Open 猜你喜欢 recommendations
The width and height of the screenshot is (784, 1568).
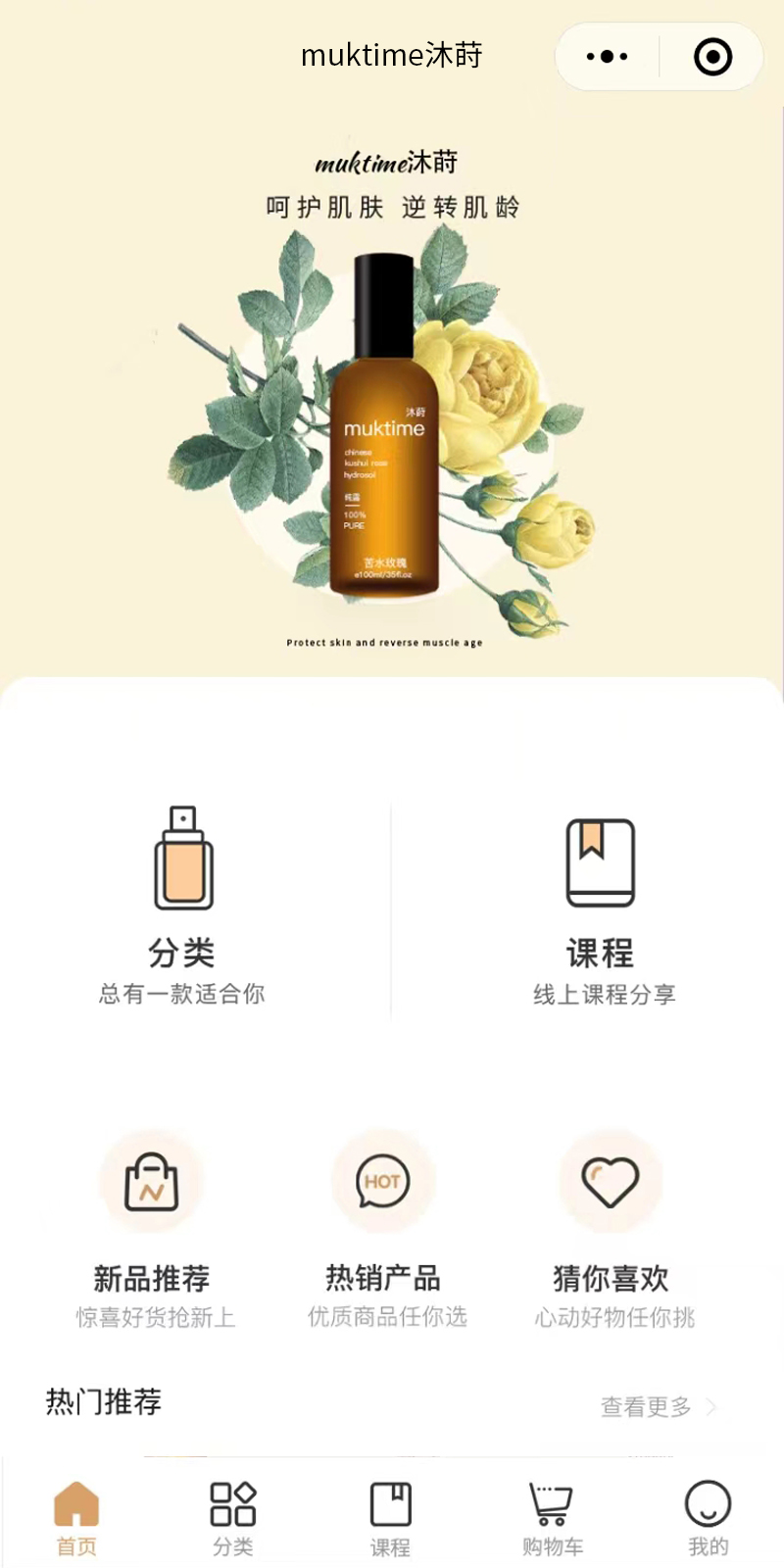(x=612, y=1230)
